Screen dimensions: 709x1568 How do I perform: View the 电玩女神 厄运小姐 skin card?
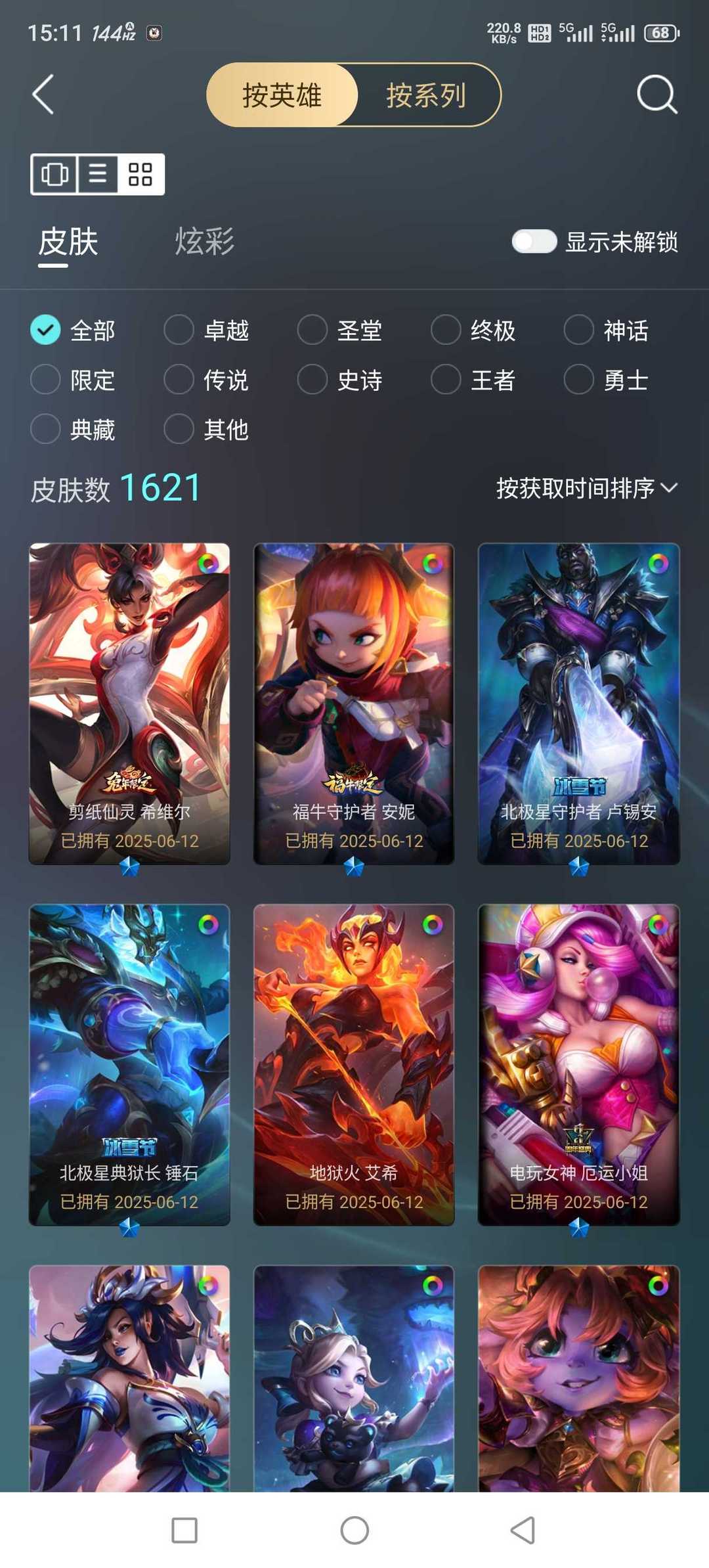578,1064
